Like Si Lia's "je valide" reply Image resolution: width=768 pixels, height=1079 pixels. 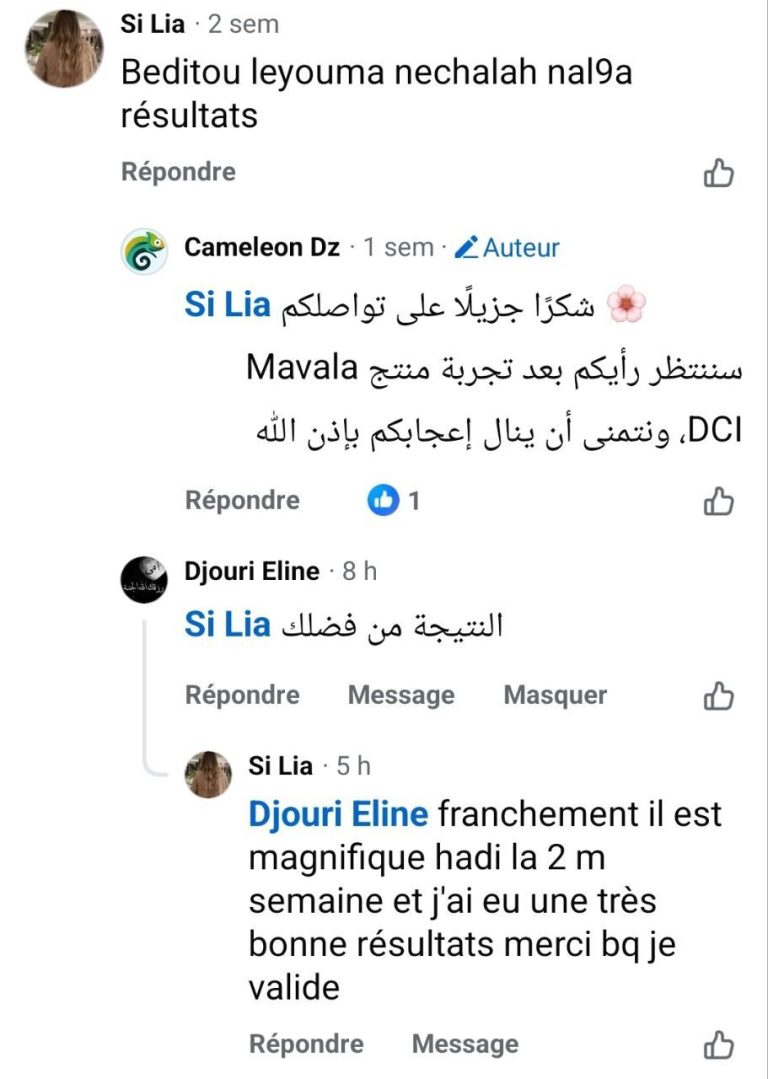click(718, 1045)
